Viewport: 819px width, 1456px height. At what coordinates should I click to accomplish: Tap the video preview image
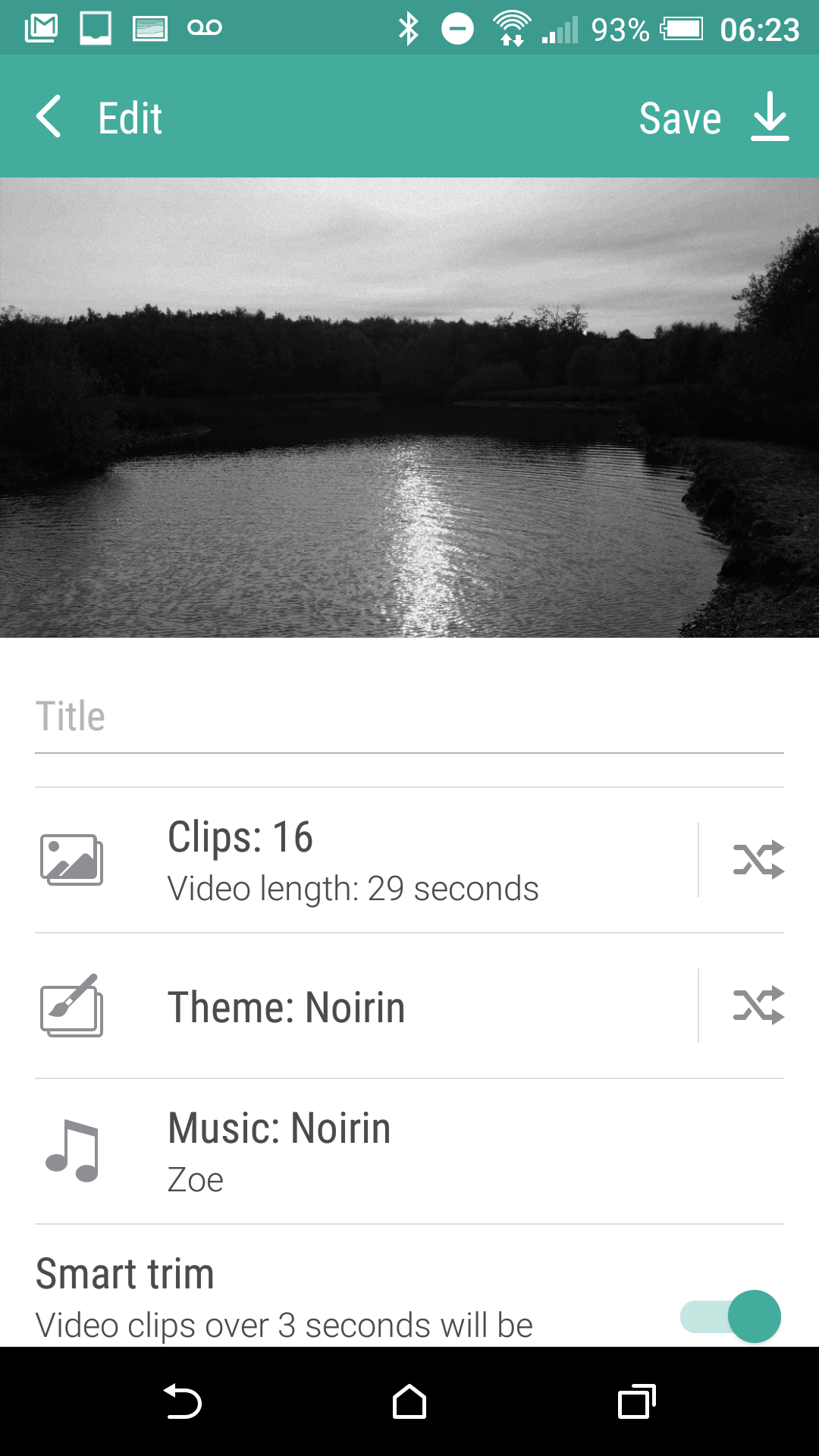[x=409, y=407]
